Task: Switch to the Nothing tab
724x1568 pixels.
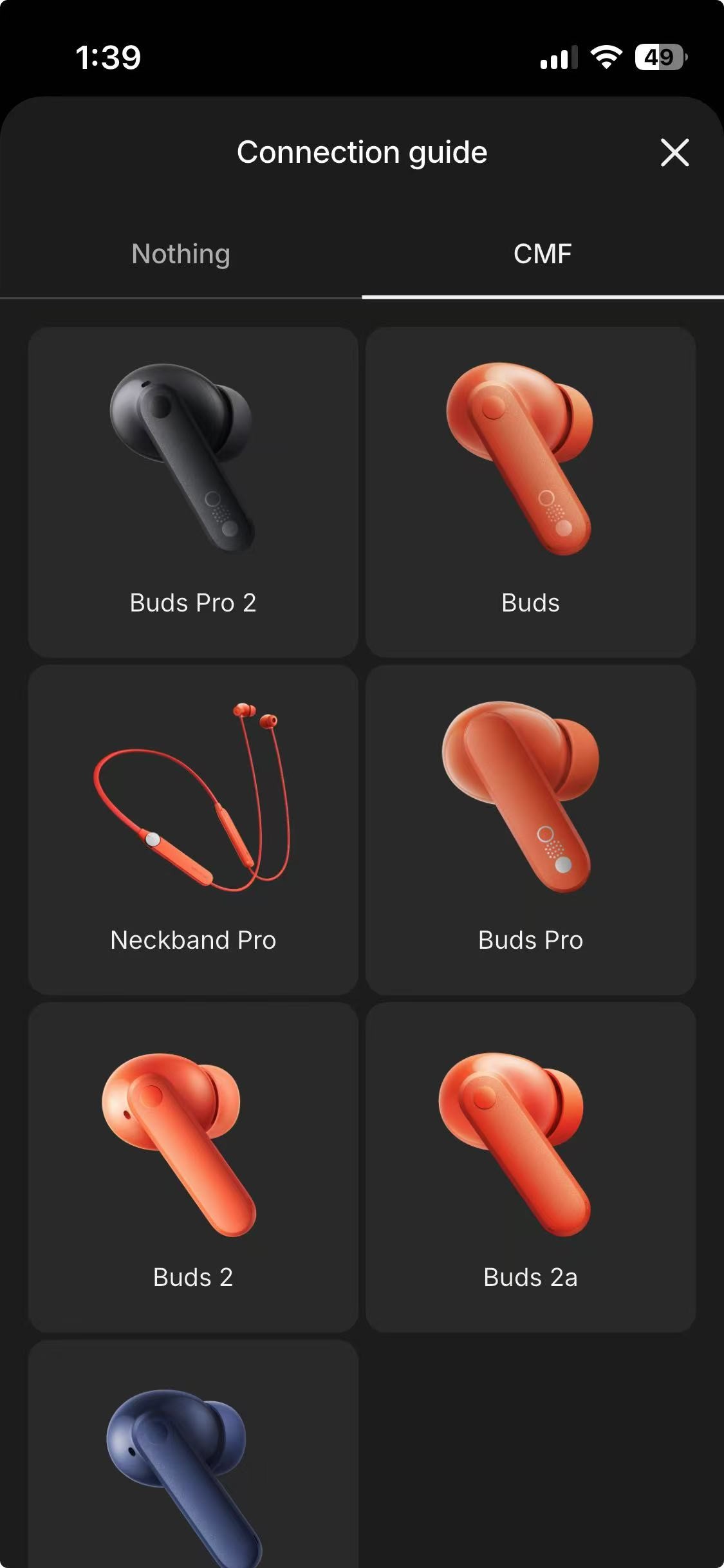Action: pyautogui.click(x=181, y=254)
